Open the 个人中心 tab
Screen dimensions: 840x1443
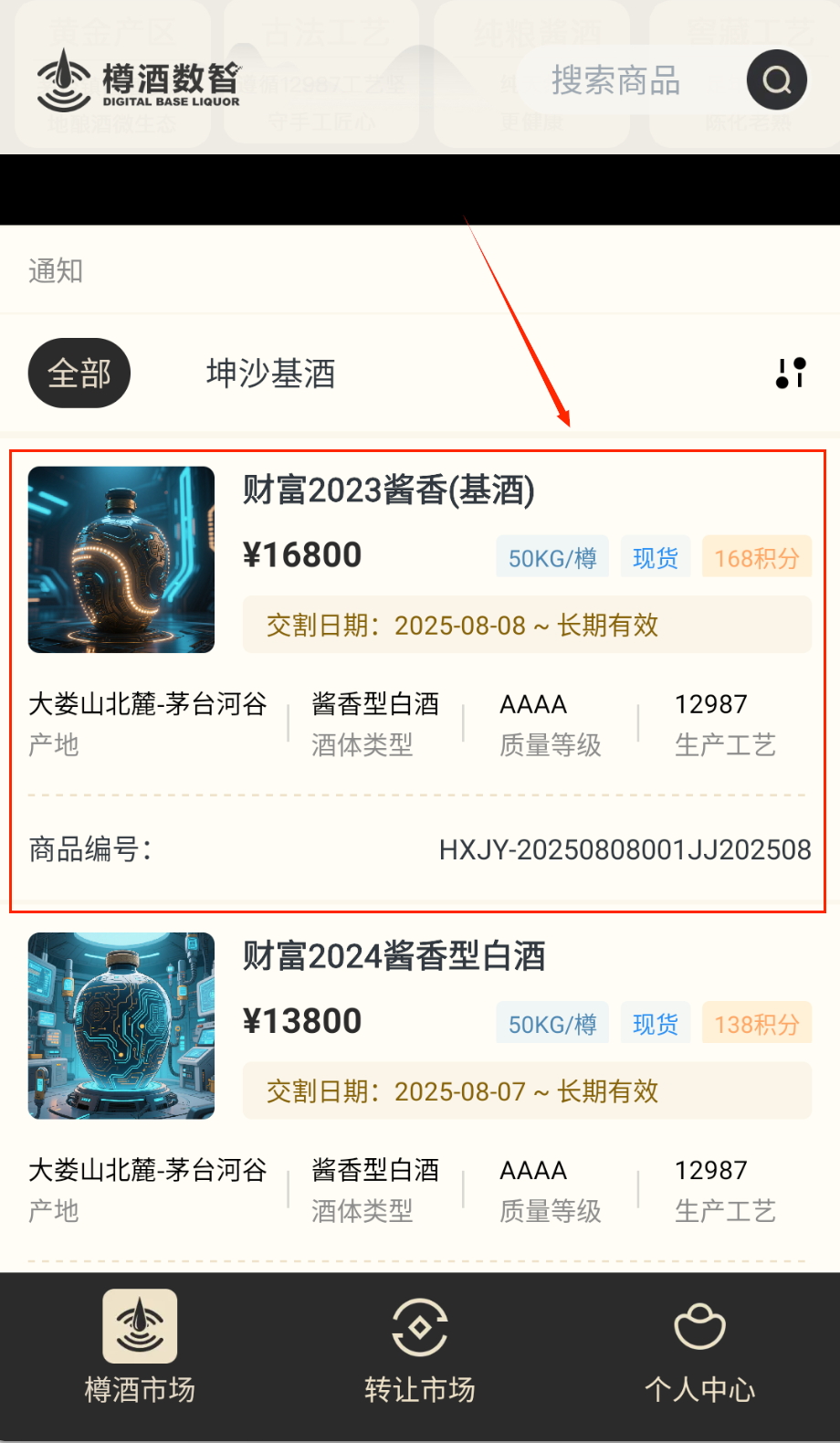click(x=699, y=1347)
